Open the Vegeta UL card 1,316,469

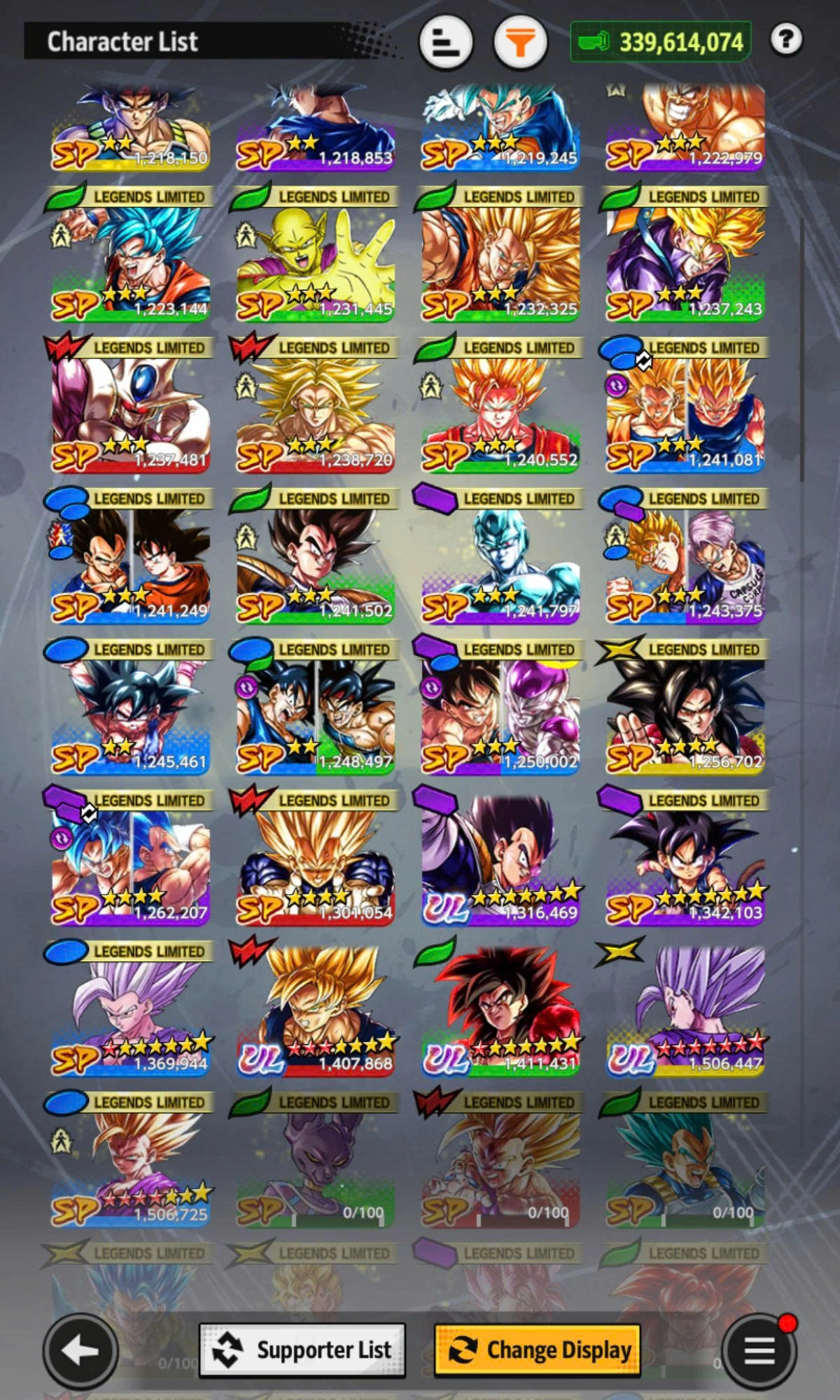500,857
